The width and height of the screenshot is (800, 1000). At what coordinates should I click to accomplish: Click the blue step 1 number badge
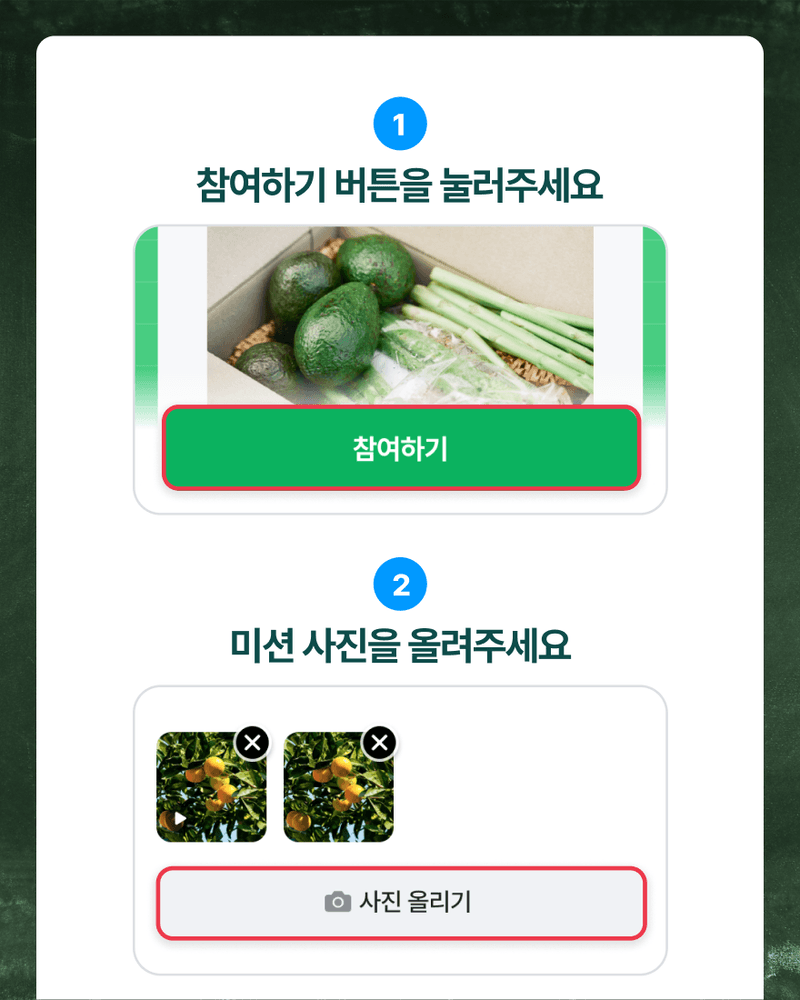[x=400, y=122]
